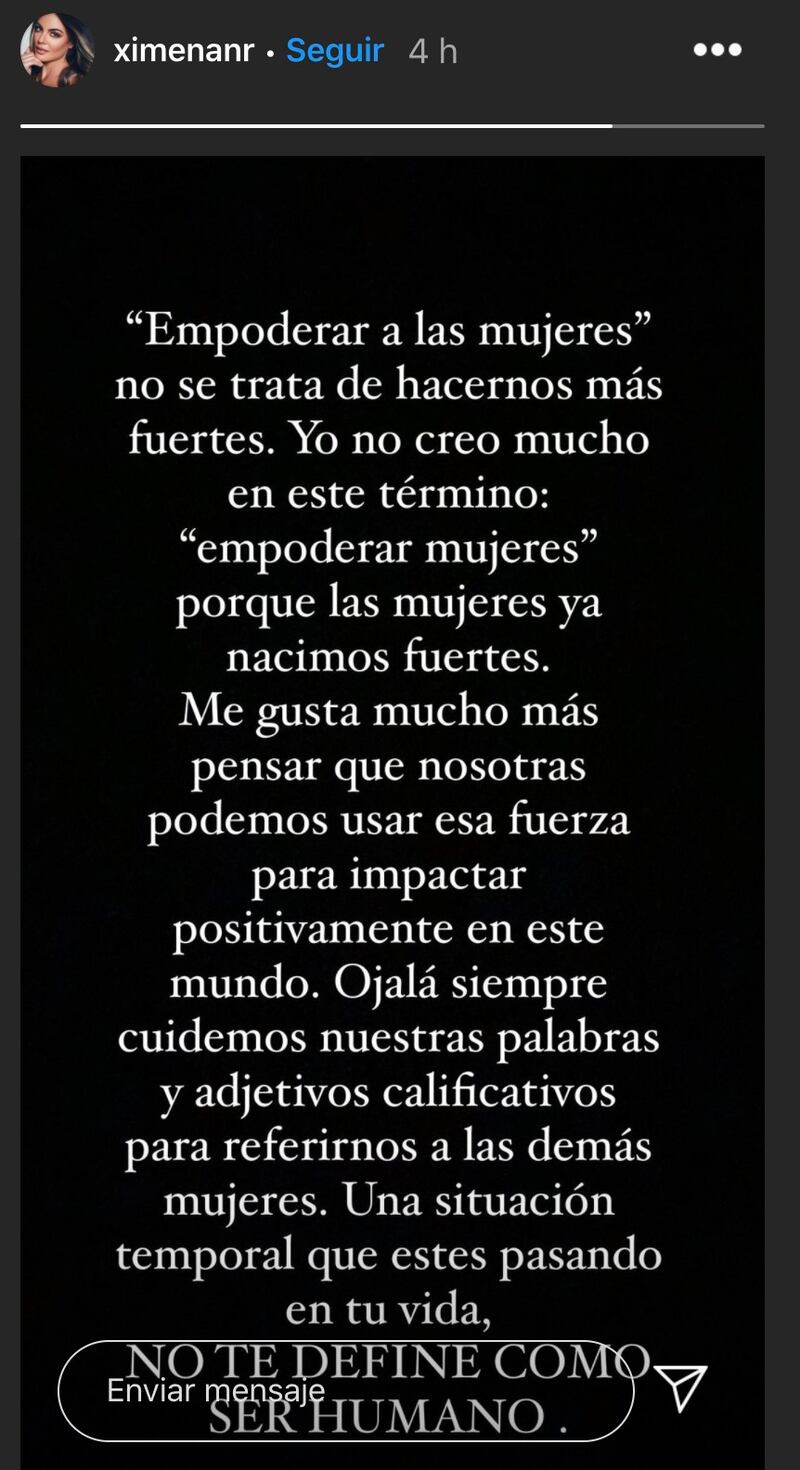The height and width of the screenshot is (1470, 800).
Task: Open ximenanr's profile picture
Action: click(x=56, y=50)
